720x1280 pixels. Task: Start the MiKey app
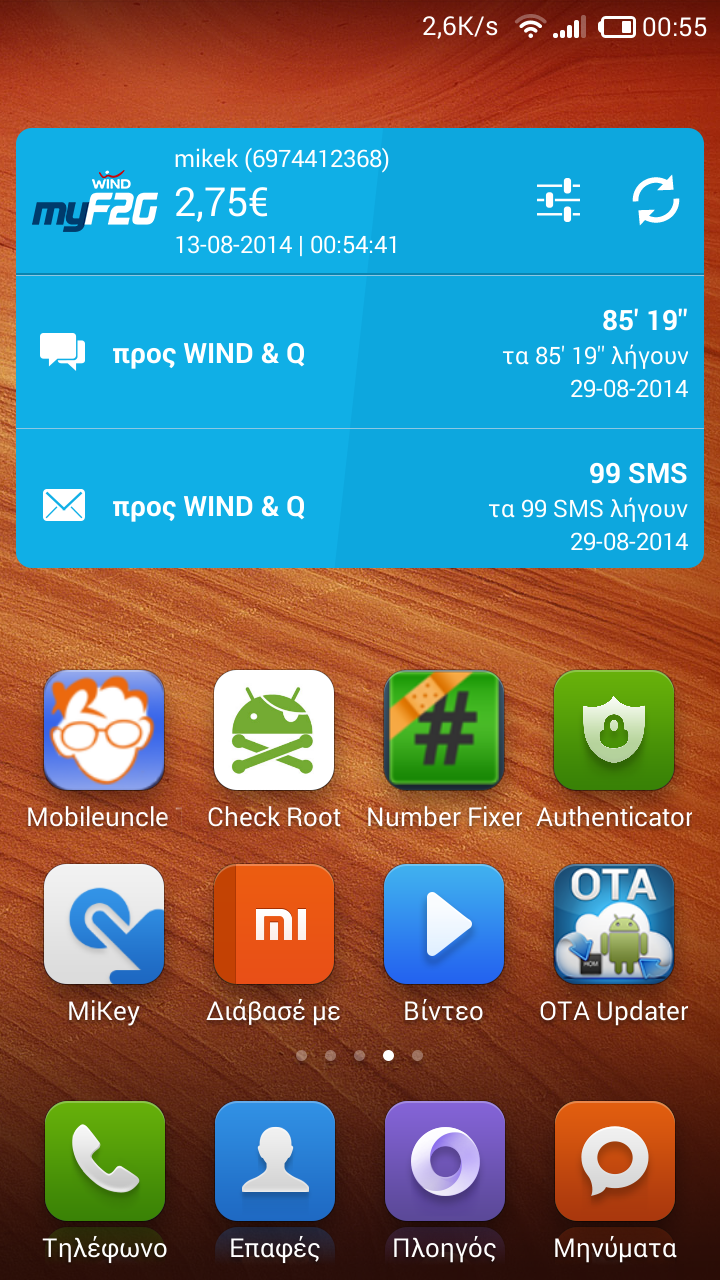coord(104,925)
